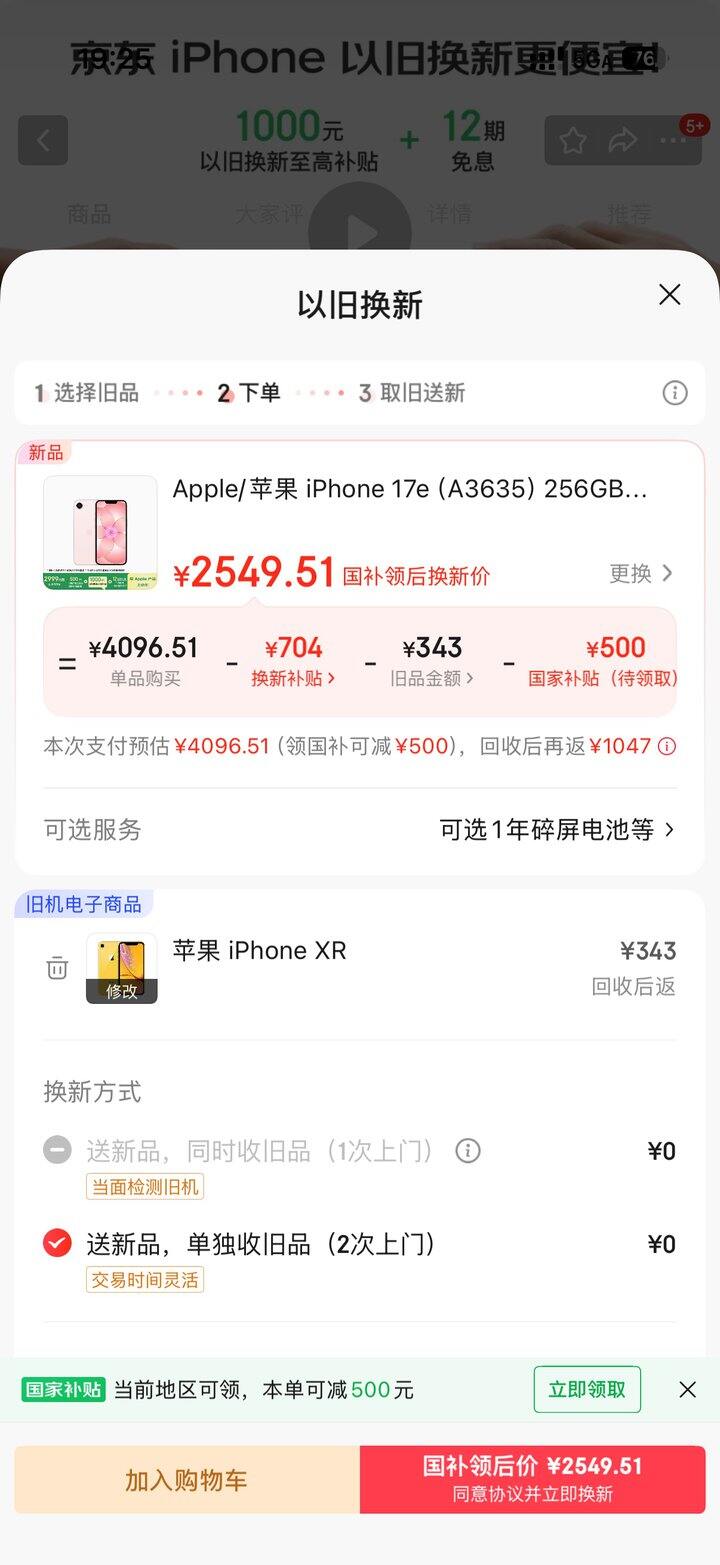Image resolution: width=720 pixels, height=1565 pixels.
Task: Open the trade-in steps info icon
Action: 675,393
